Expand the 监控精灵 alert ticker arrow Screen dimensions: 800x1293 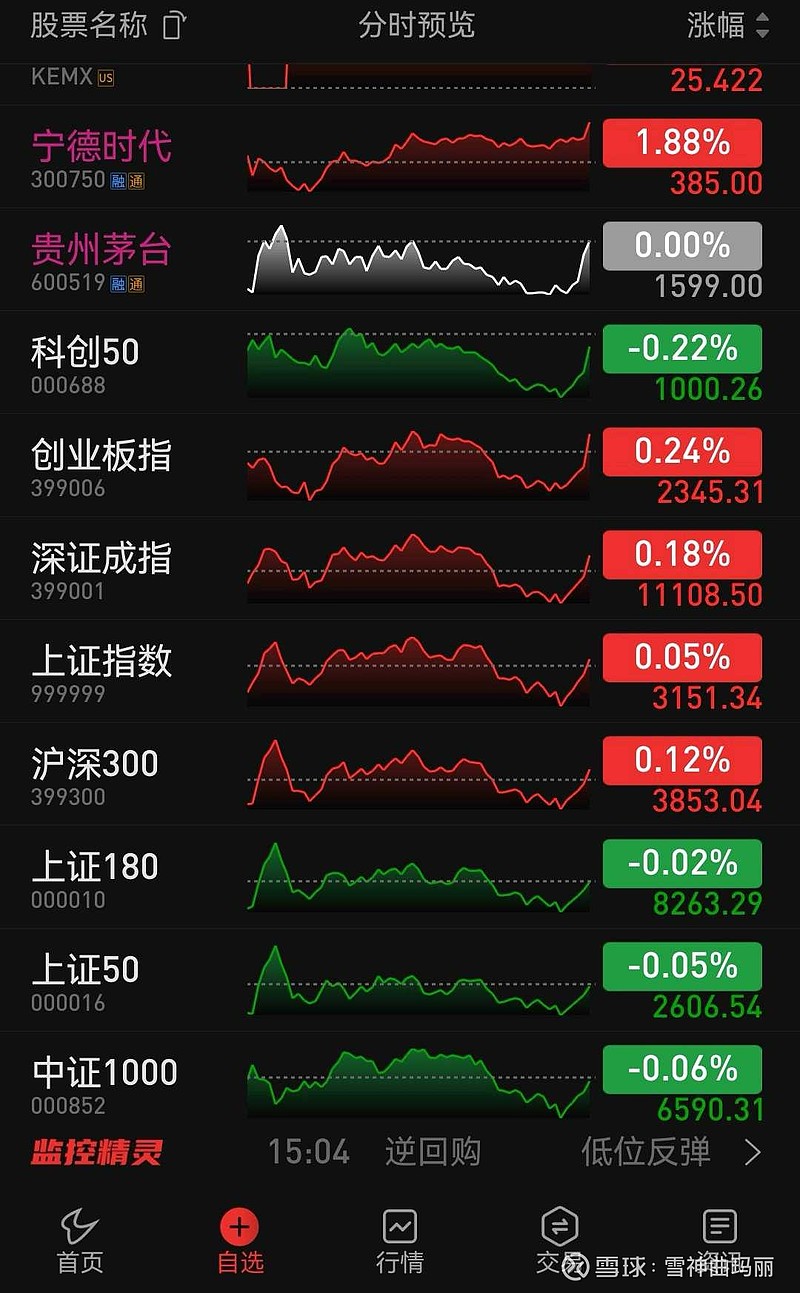[754, 1153]
